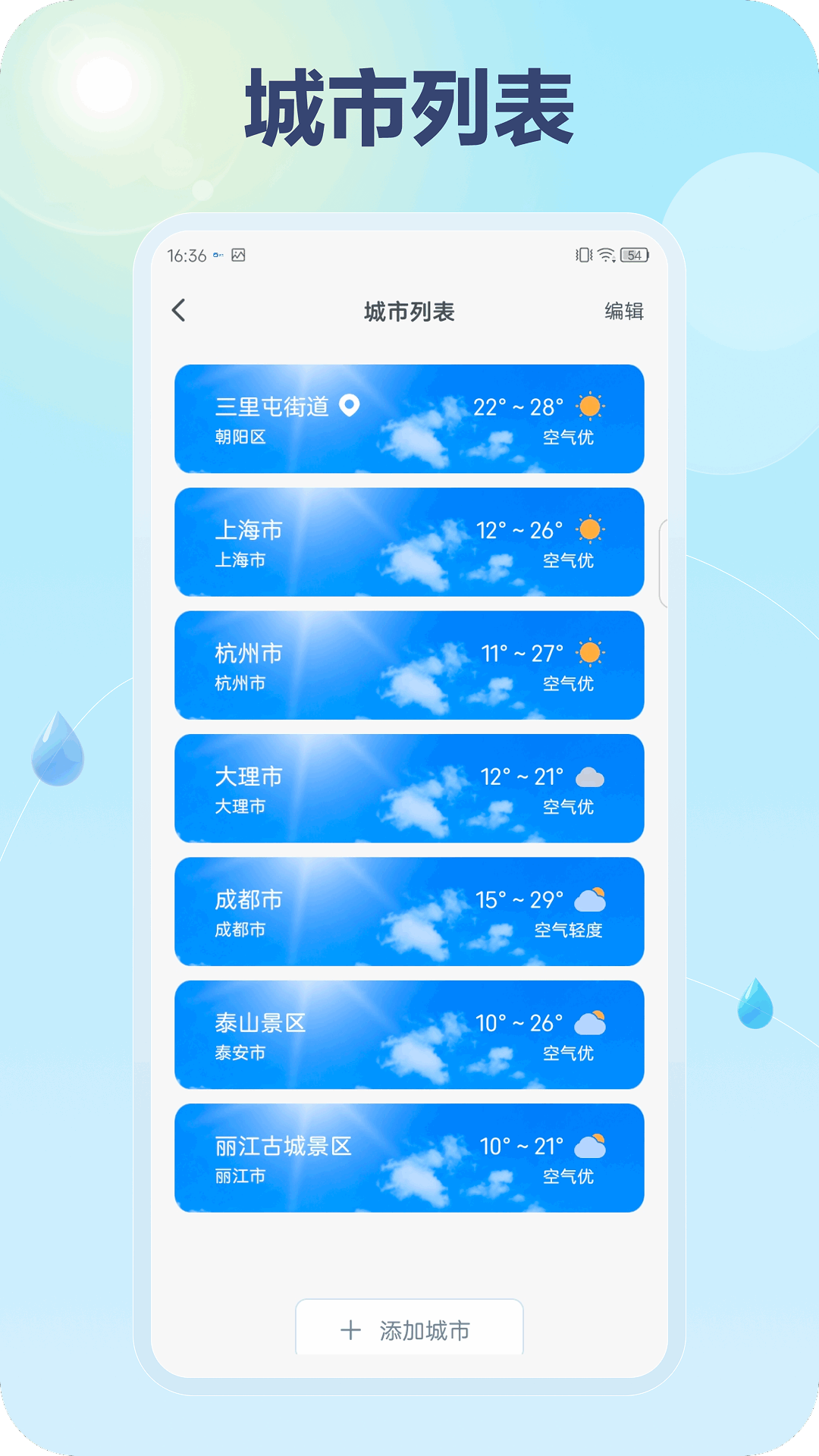
Task: Open the 上海市 weather card
Action: (x=409, y=542)
